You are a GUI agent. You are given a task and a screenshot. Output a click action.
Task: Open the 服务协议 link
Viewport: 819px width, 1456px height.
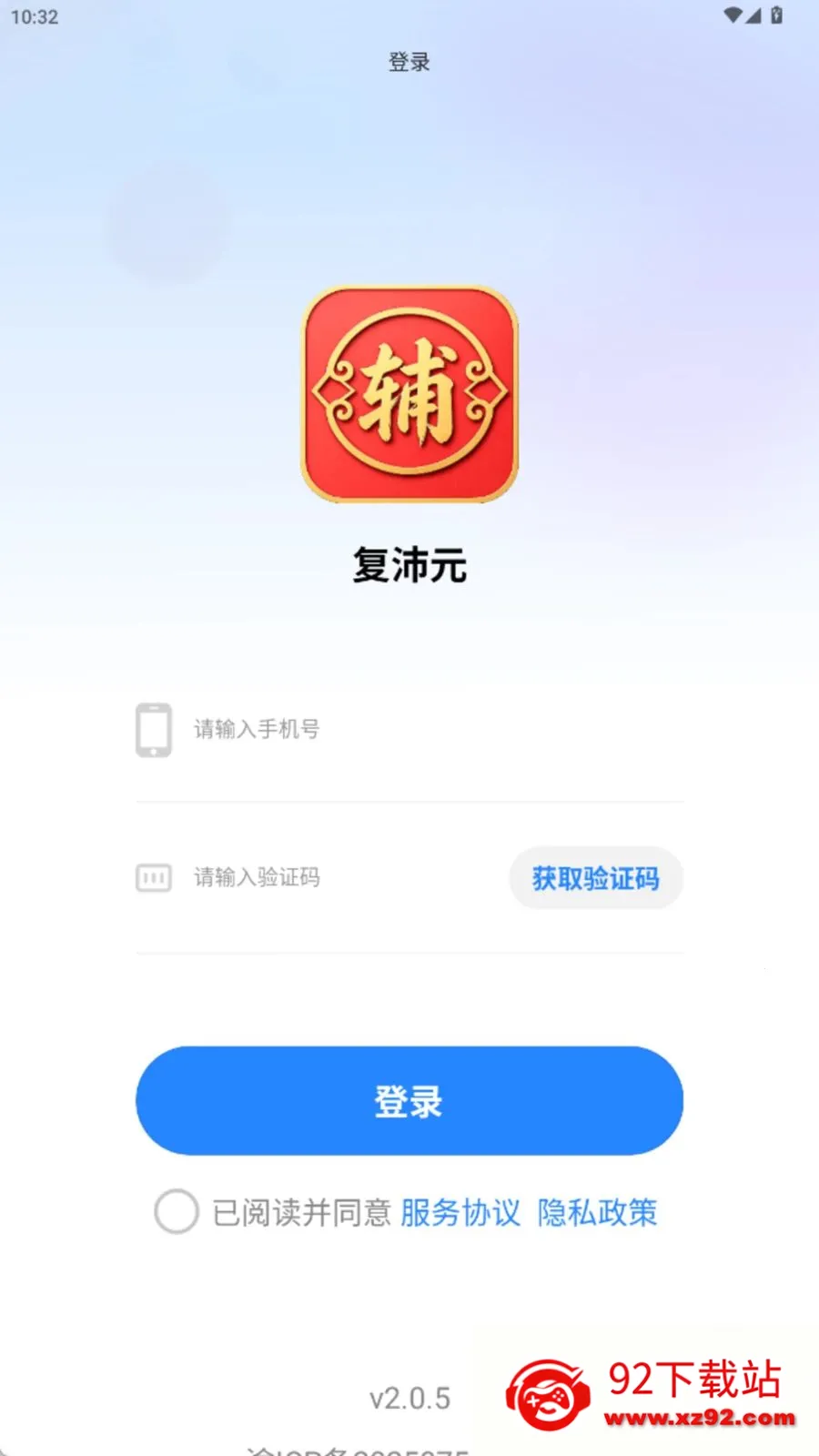coord(460,1212)
